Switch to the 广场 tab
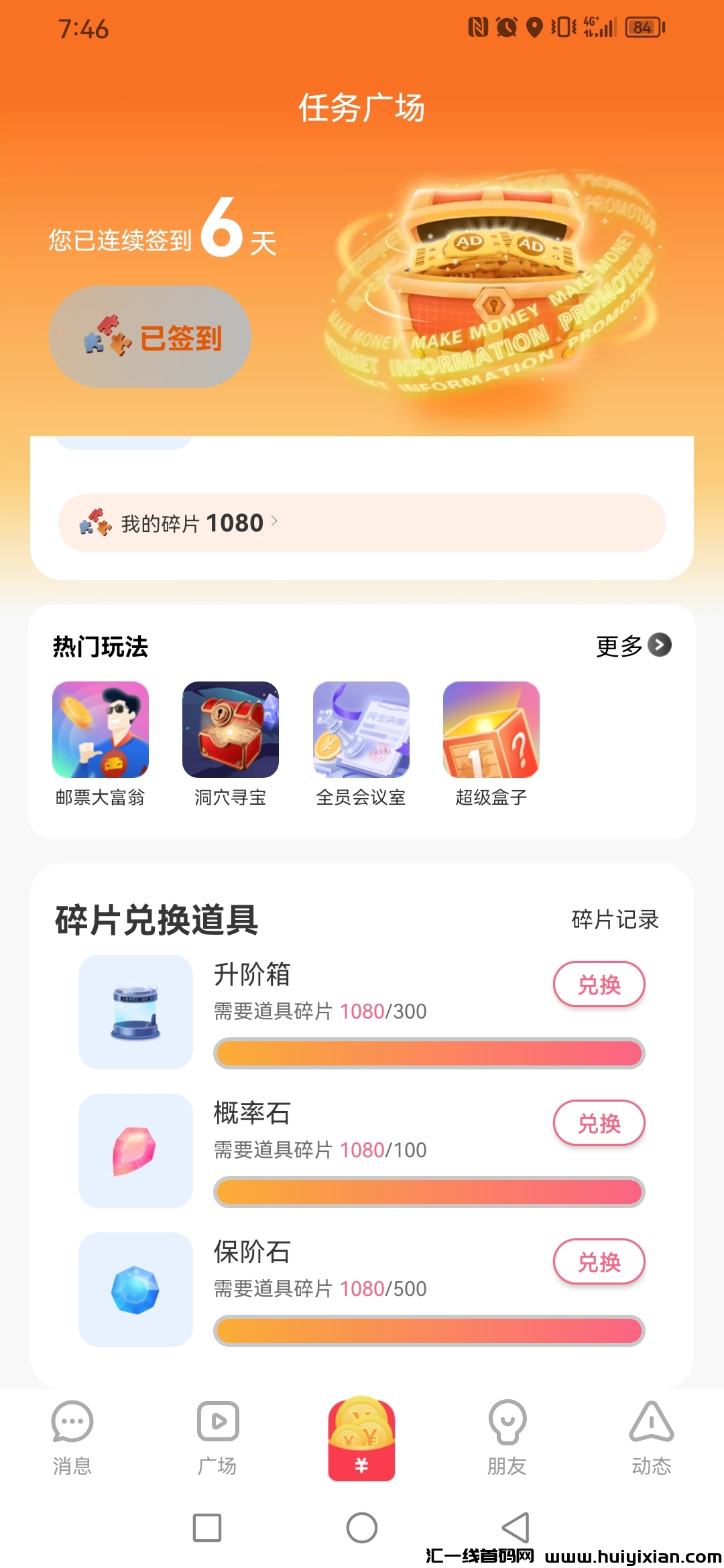Viewport: 724px width, 1568px height. click(x=217, y=1437)
